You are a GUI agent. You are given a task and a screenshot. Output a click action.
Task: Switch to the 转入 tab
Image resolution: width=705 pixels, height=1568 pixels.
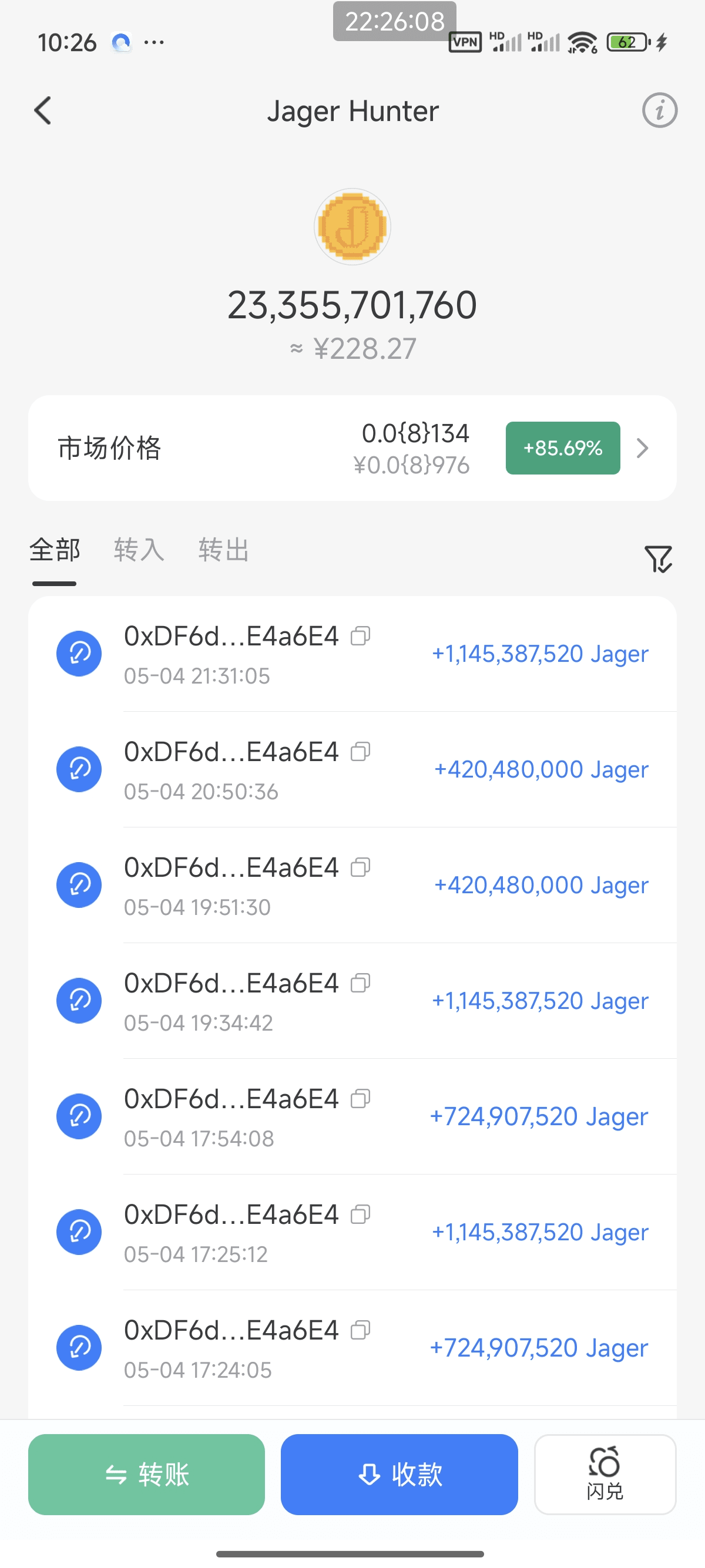[x=139, y=550]
